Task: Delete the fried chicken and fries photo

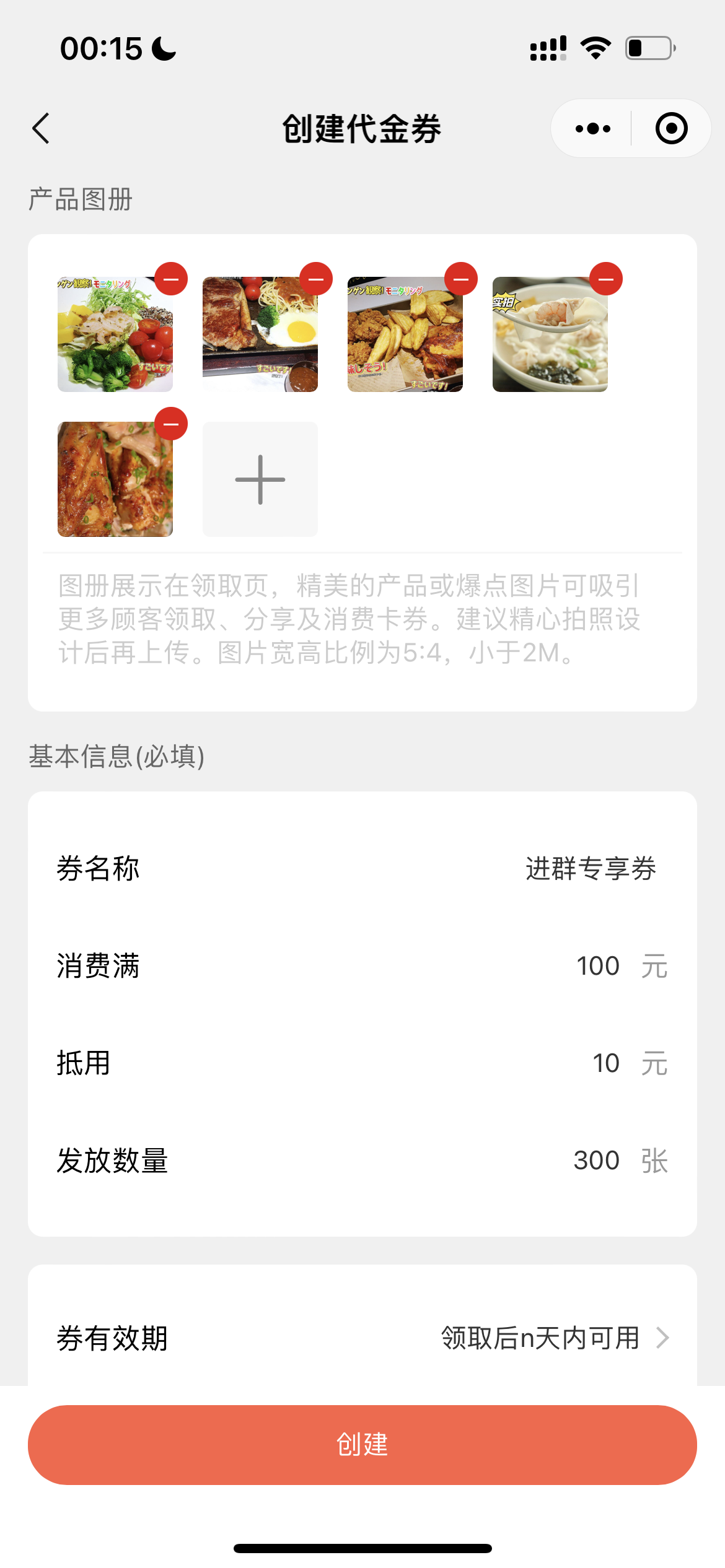Action: (460, 279)
